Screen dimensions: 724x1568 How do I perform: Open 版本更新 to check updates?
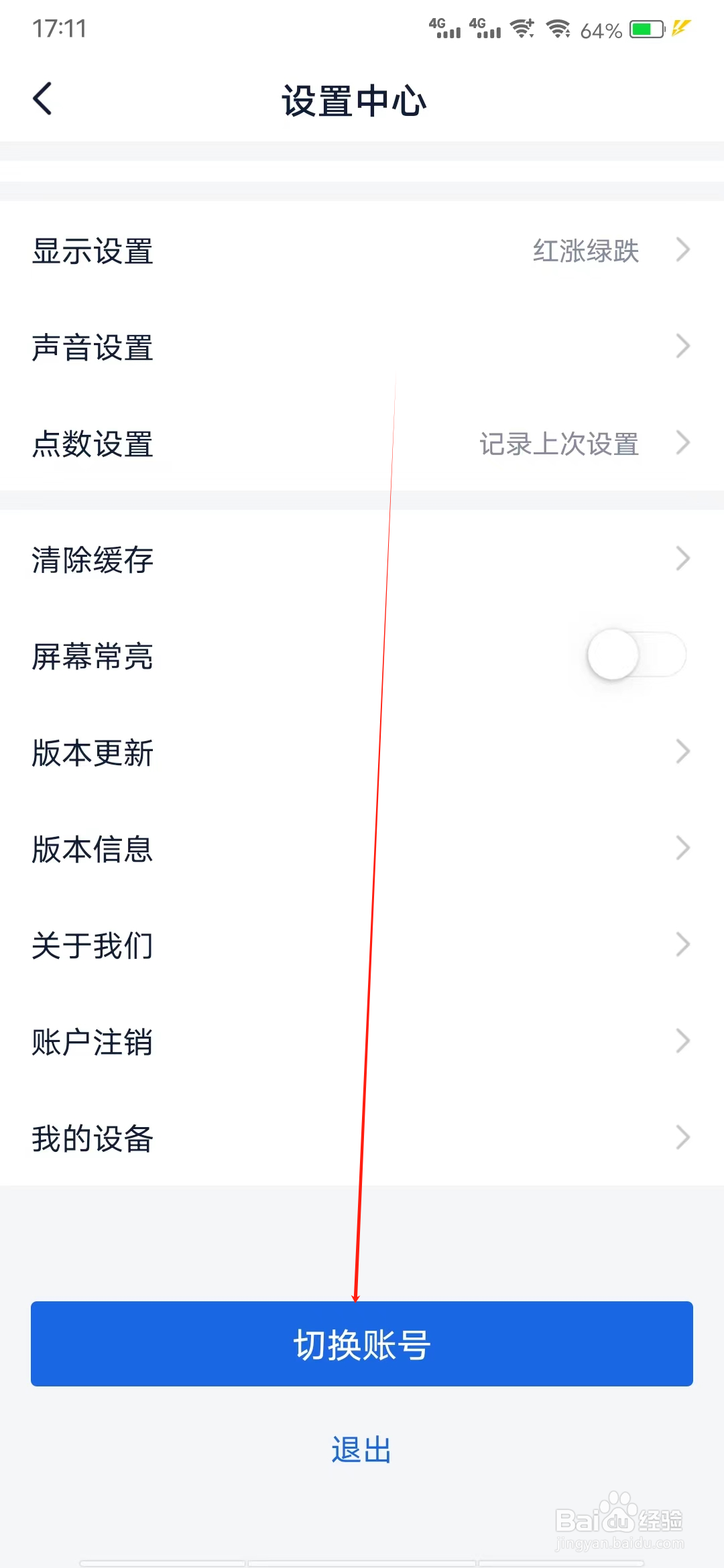(93, 752)
